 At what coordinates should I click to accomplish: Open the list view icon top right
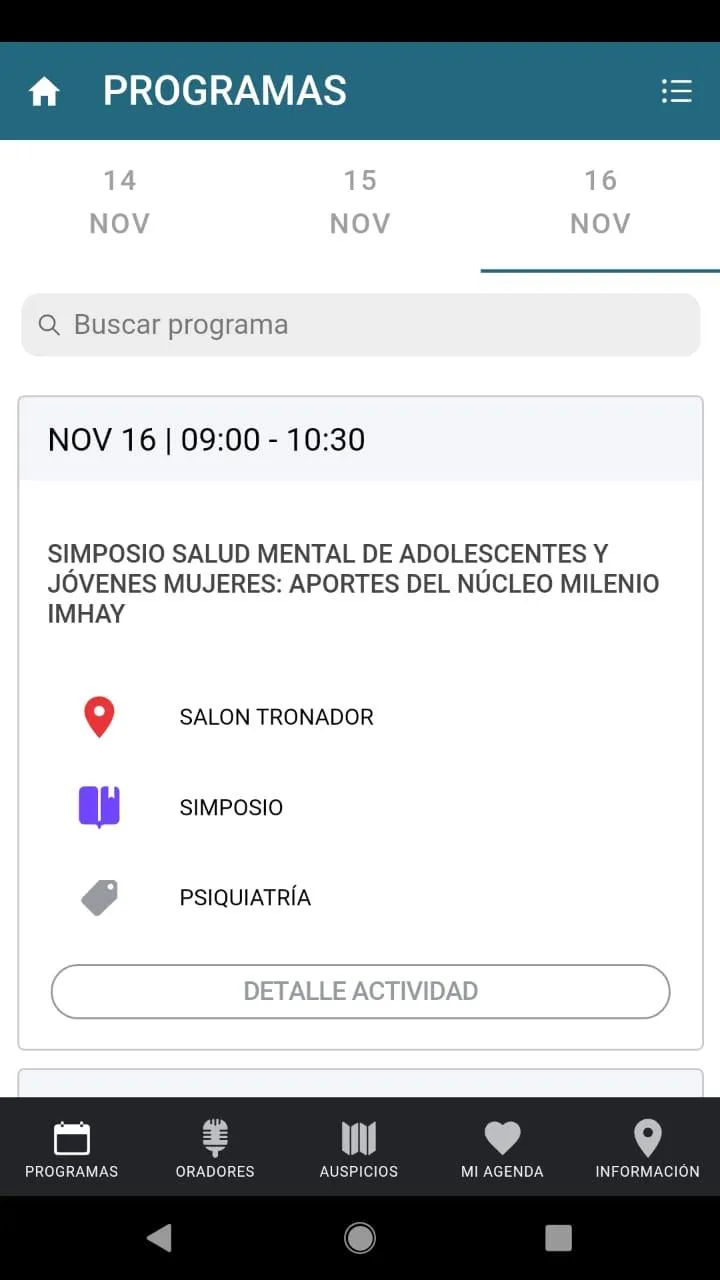point(677,90)
